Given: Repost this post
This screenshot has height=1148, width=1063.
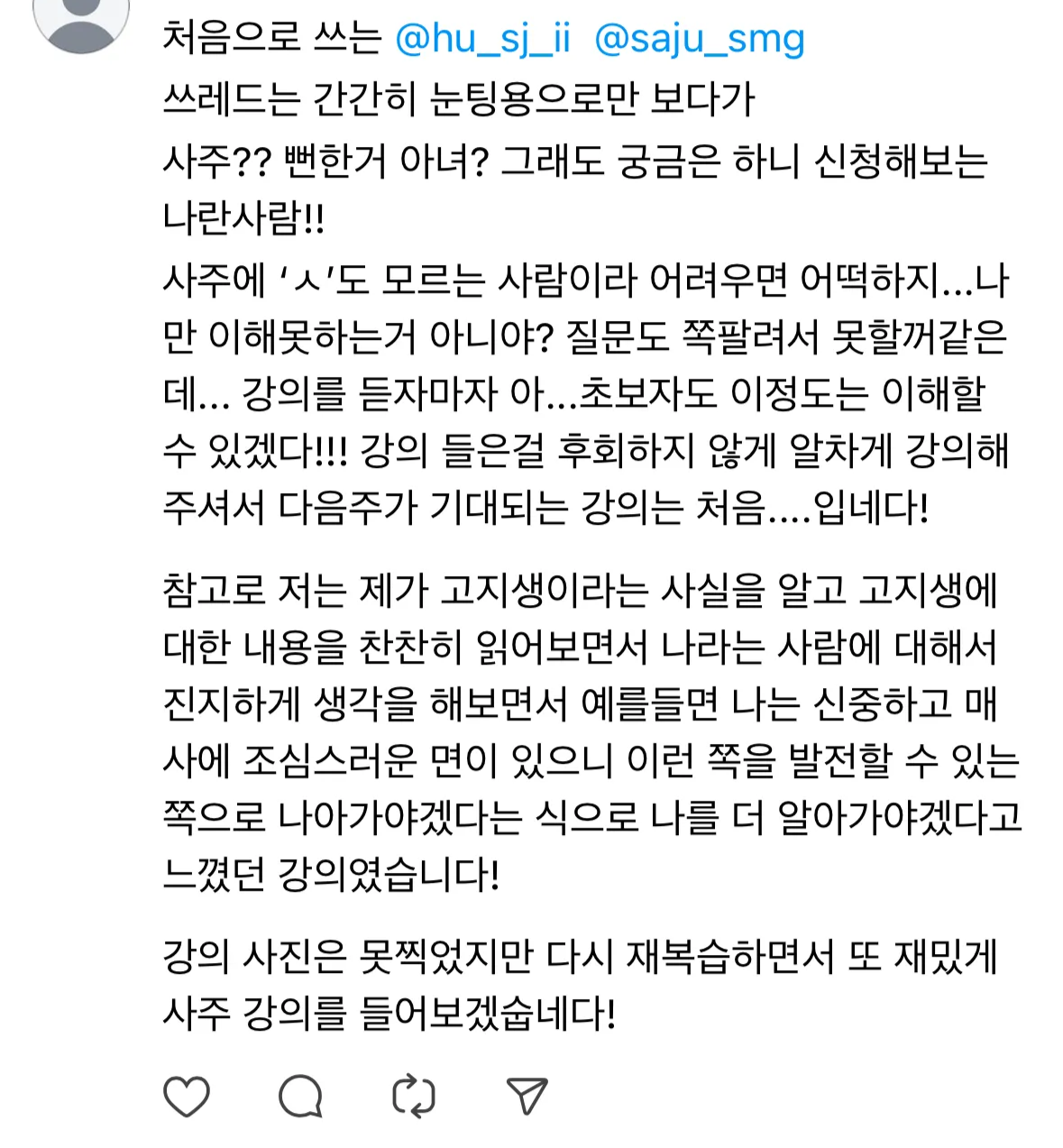Looking at the screenshot, I should click(x=414, y=1097).
